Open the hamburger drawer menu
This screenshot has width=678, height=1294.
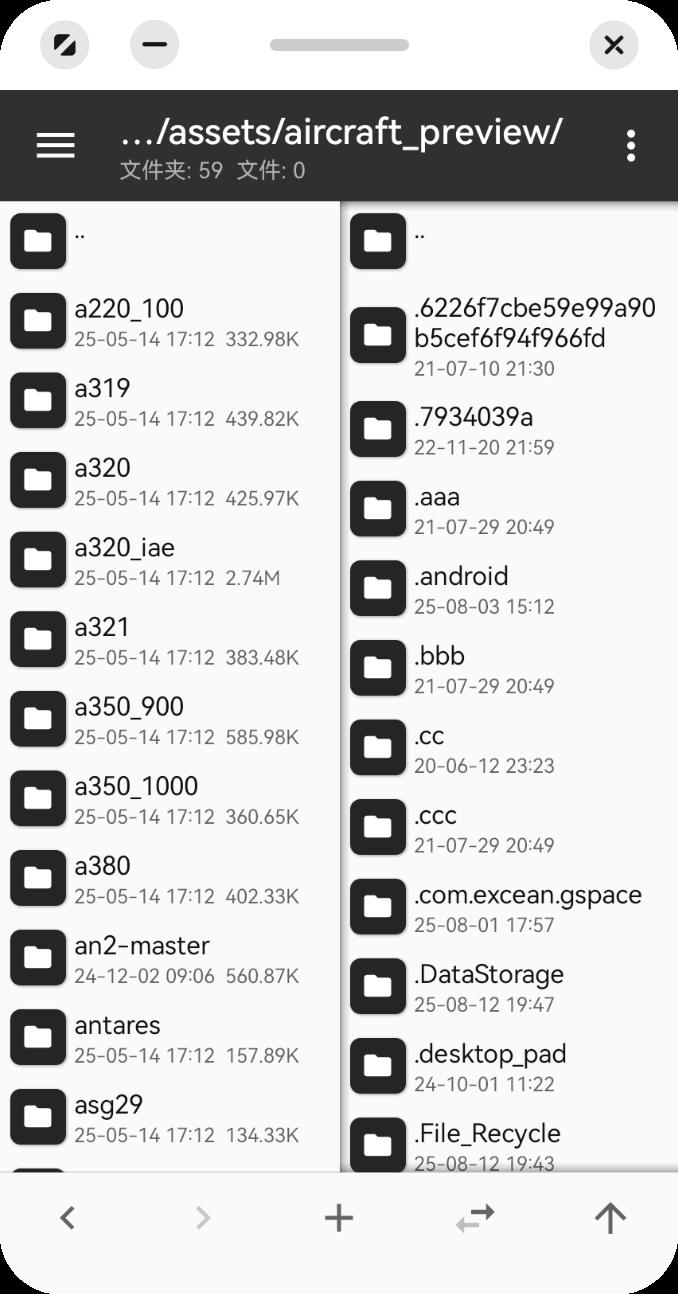(56, 146)
